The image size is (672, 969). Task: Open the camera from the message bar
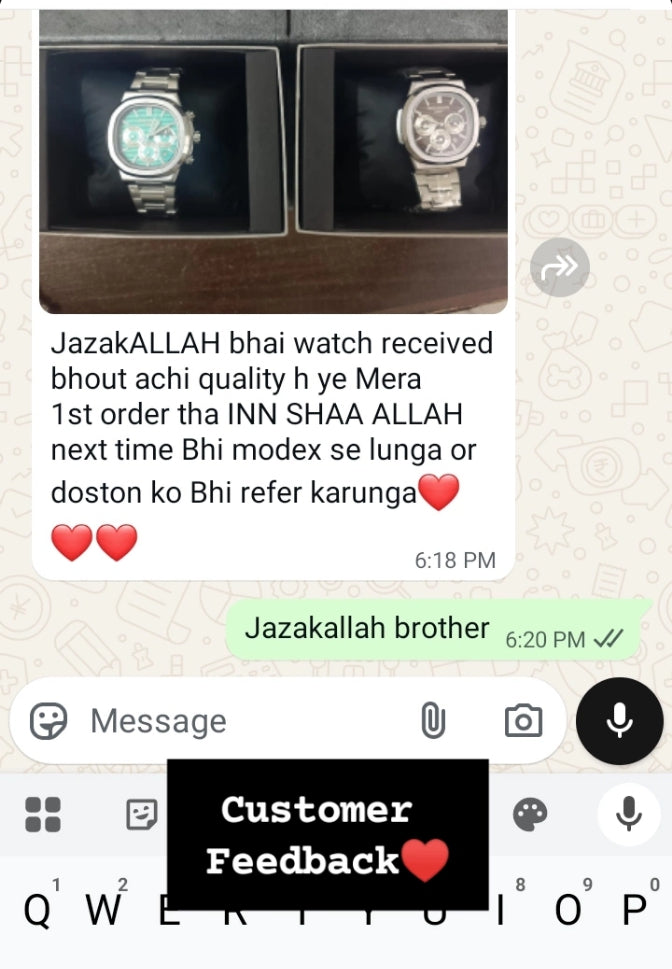pos(523,720)
